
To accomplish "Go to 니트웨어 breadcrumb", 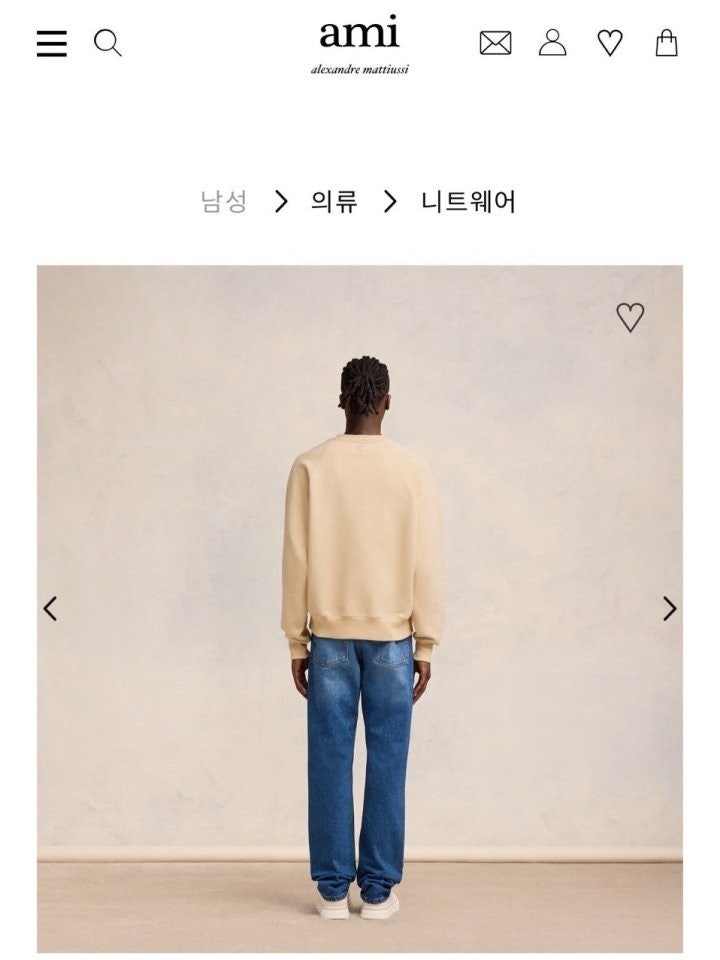I will pyautogui.click(x=468, y=202).
